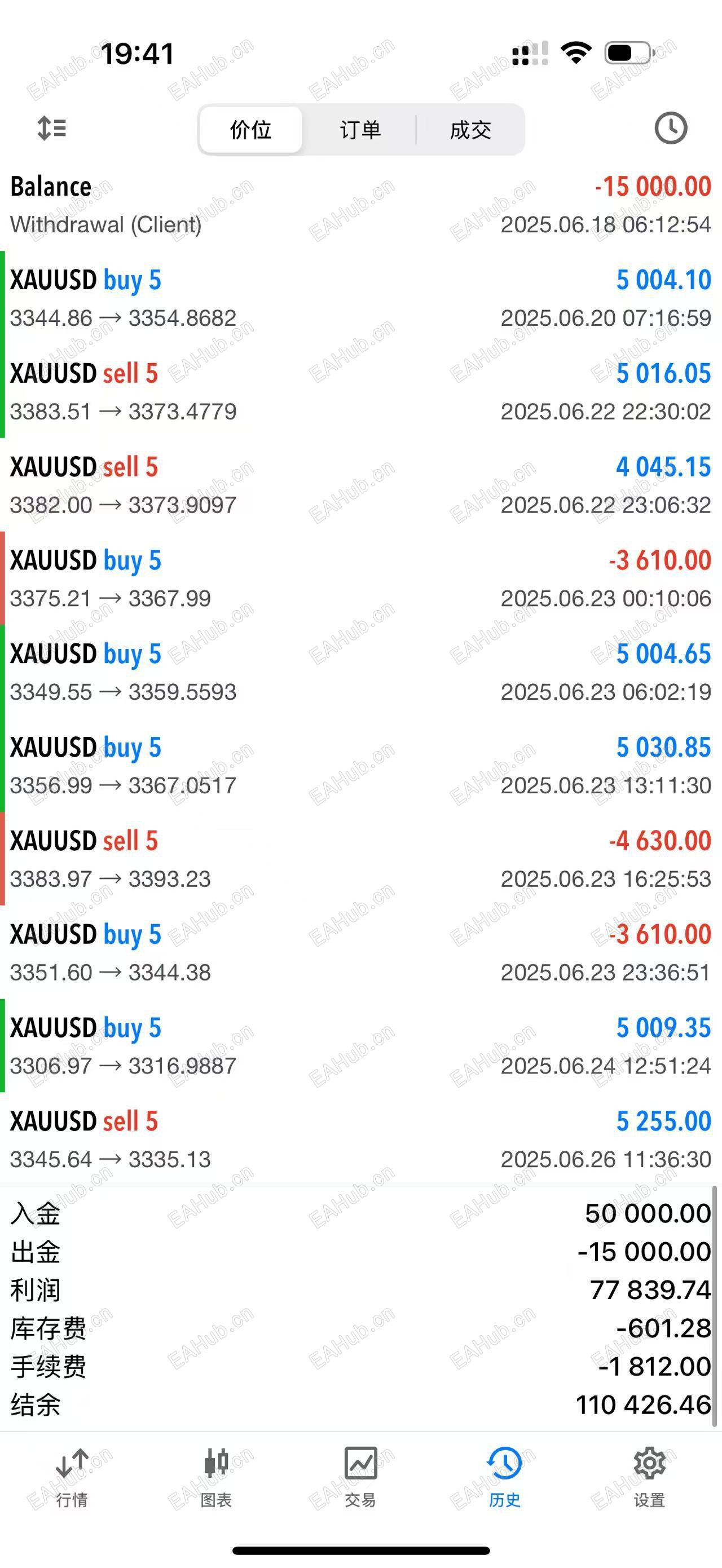Open the 图表 tab
722x1568 pixels.
[x=216, y=1477]
